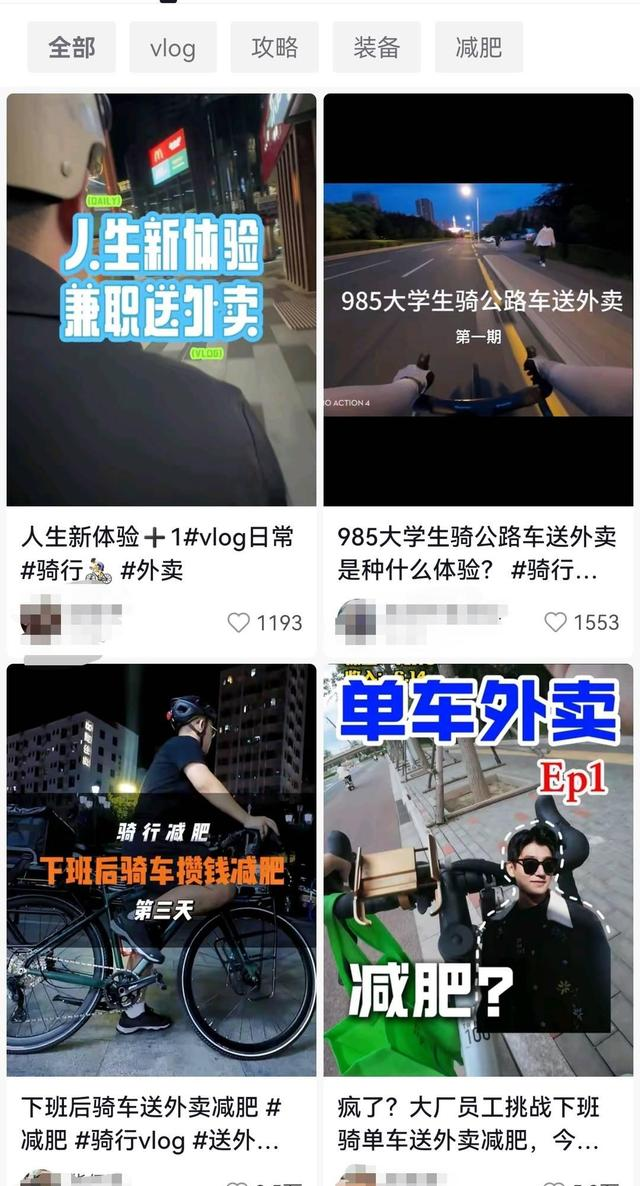The width and height of the screenshot is (640, 1186).
Task: Like the post with 1193 likes
Action: click(239, 623)
